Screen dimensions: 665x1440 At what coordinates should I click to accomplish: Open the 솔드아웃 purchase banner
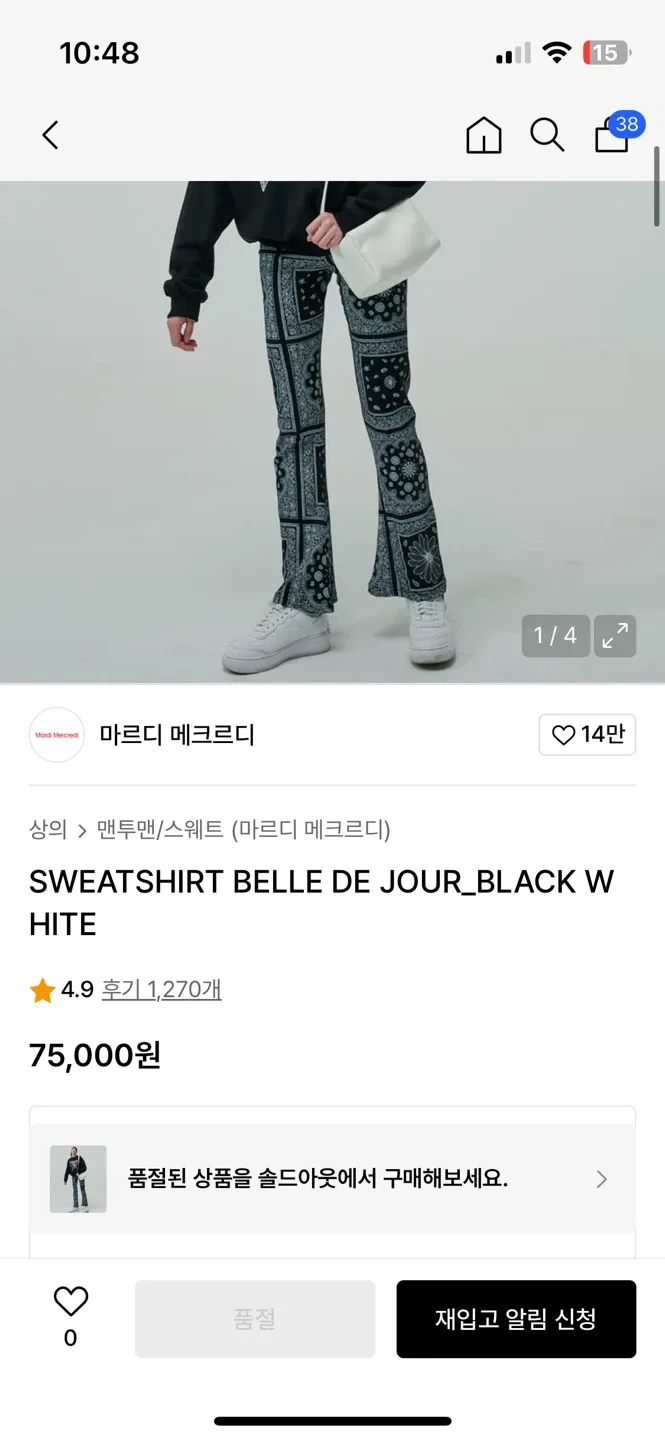332,1179
